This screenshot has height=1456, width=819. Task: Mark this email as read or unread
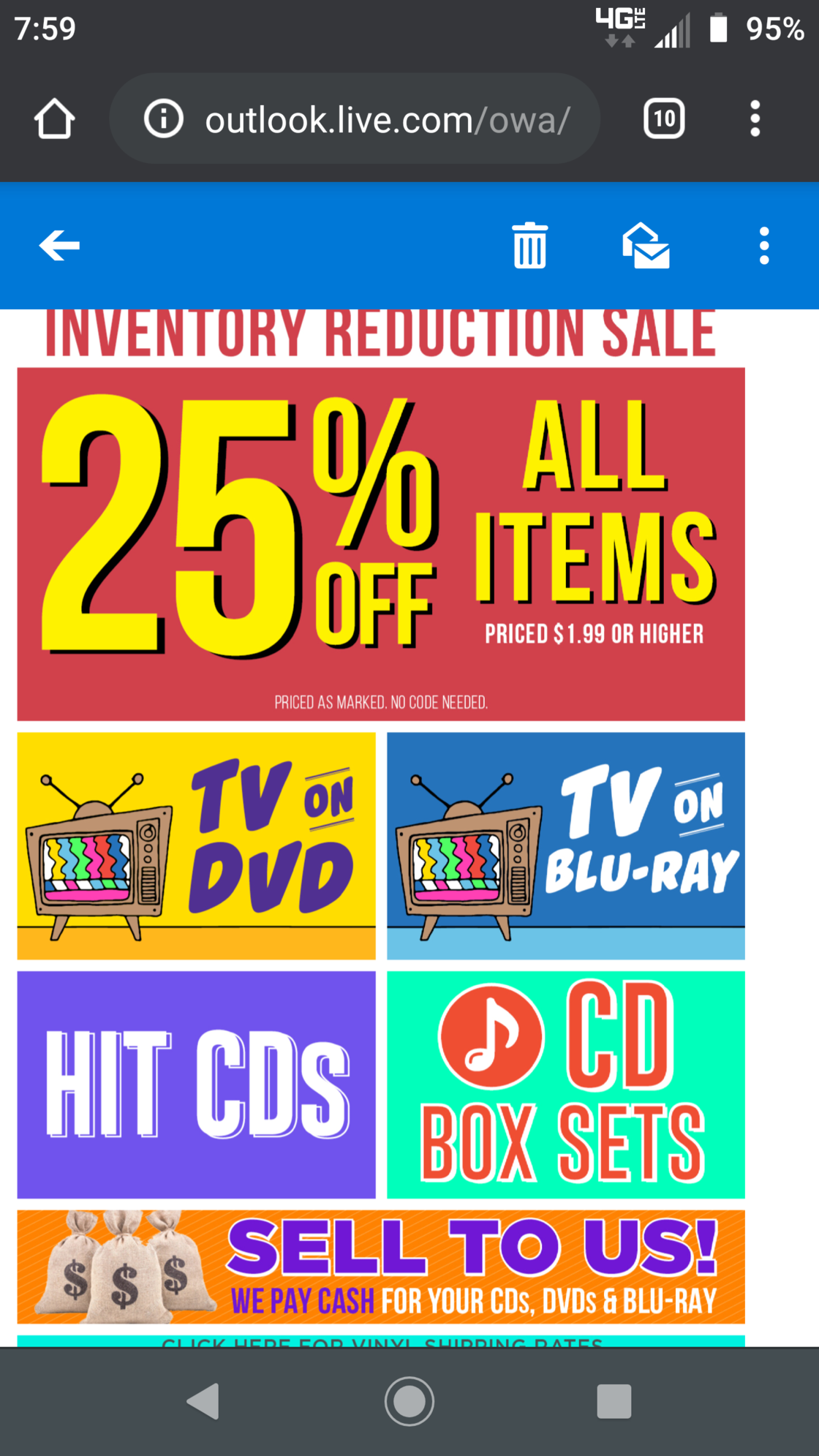click(646, 246)
